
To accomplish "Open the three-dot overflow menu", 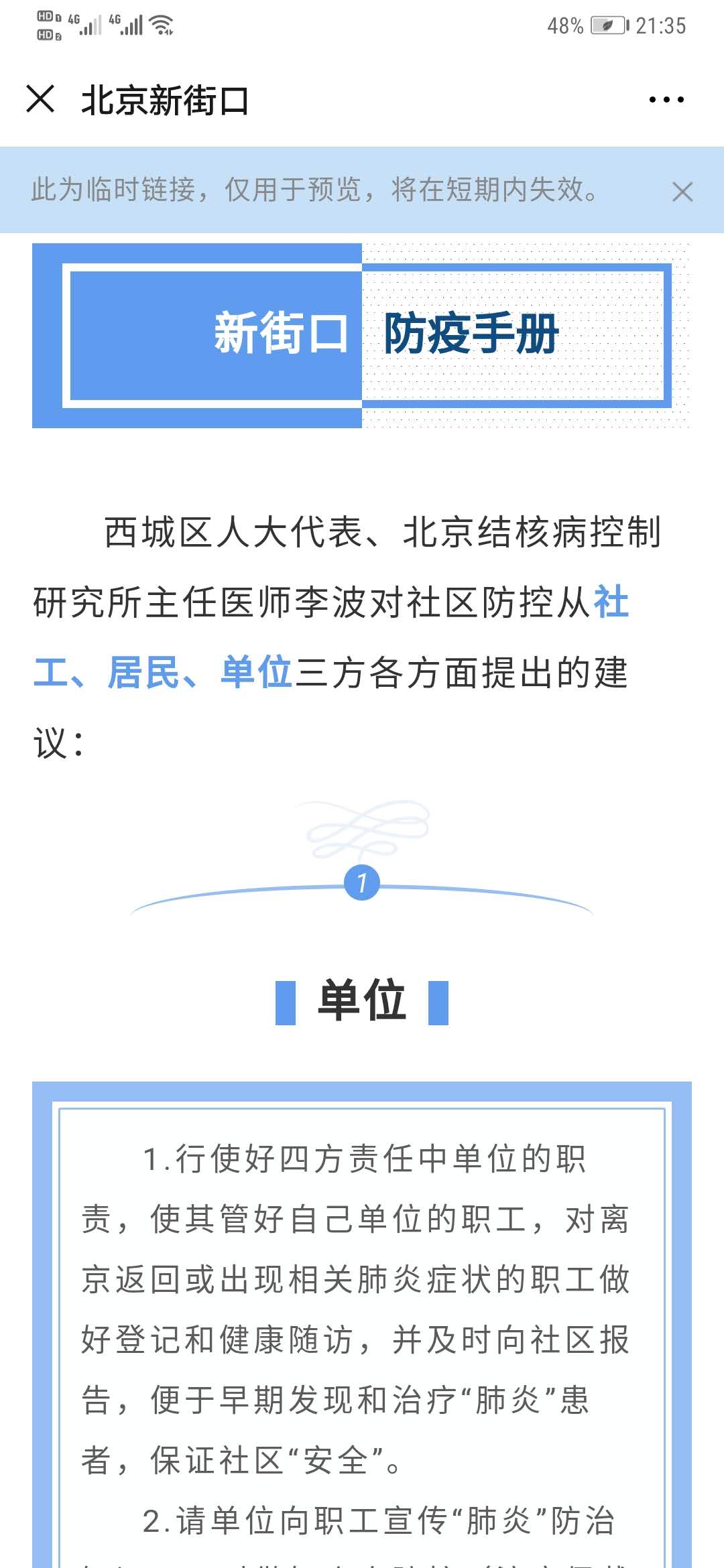I will click(x=666, y=100).
